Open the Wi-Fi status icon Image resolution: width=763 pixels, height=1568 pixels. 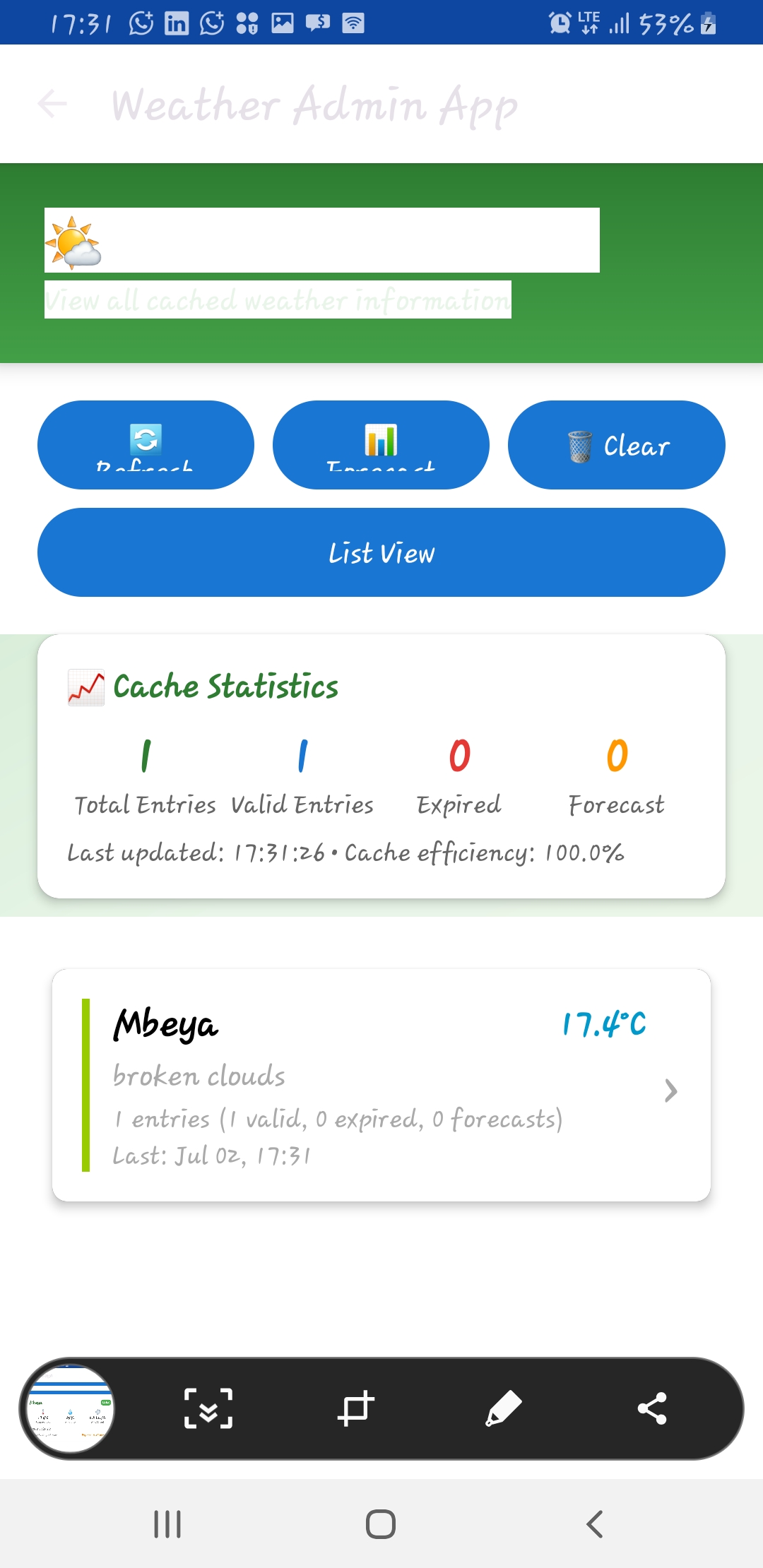(353, 23)
